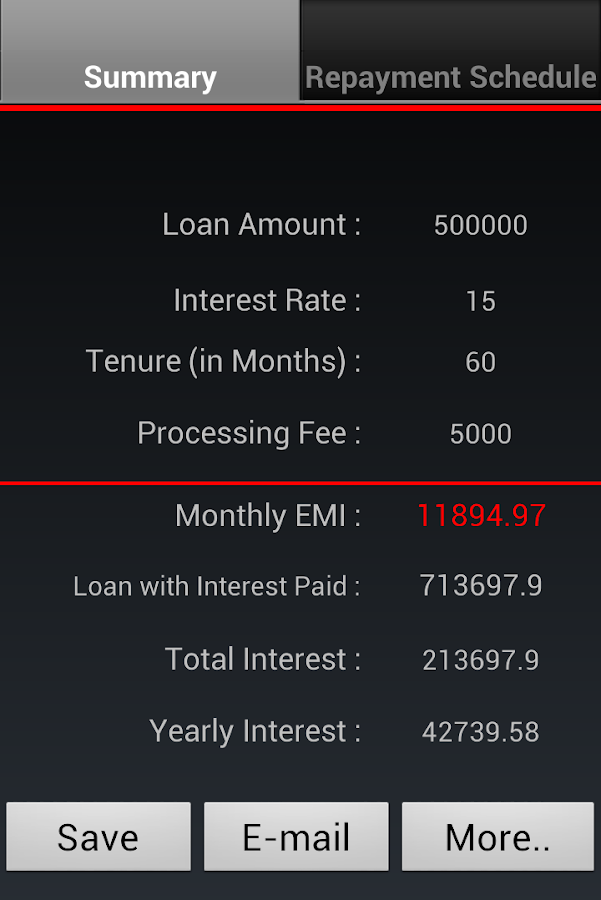
Task: Open the More.. options
Action: pos(498,836)
